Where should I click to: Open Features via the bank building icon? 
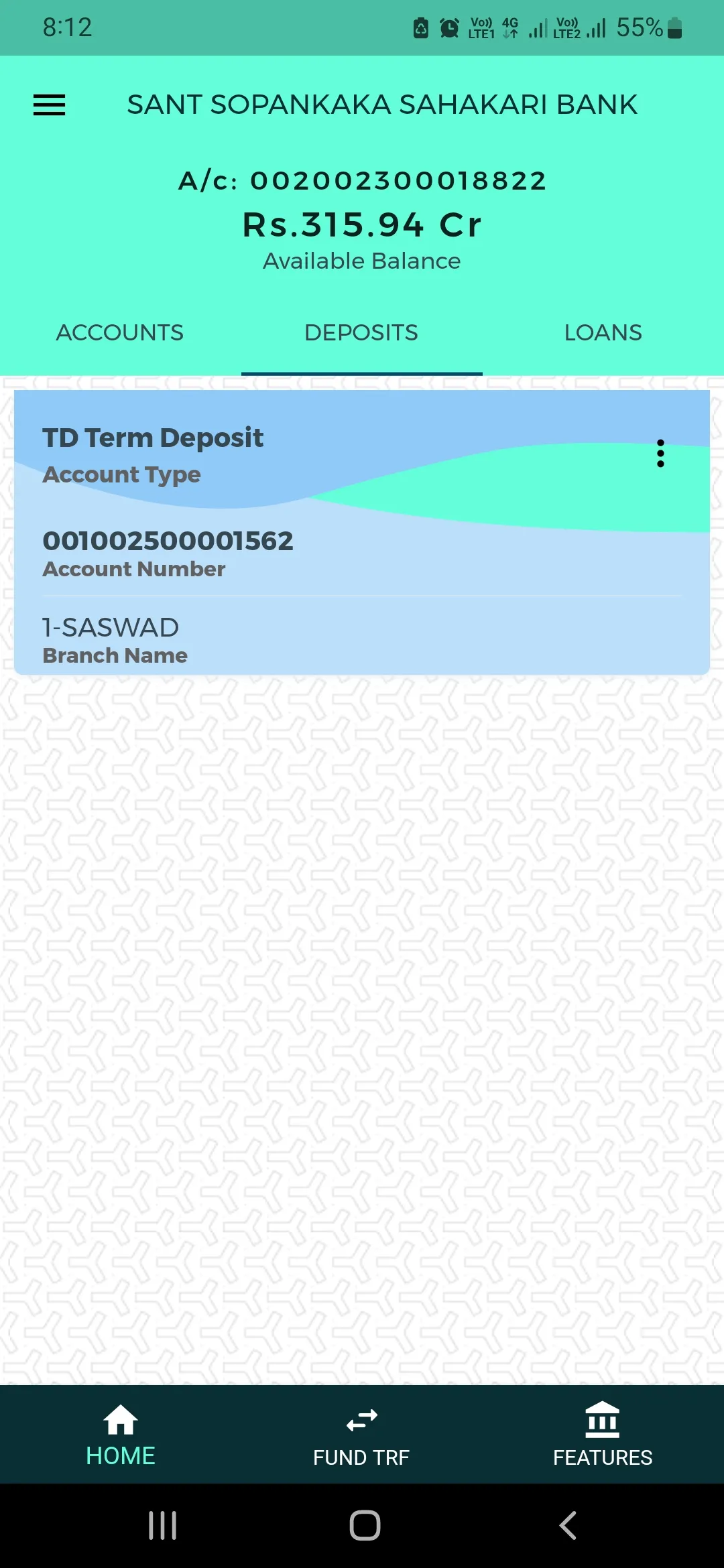(602, 1433)
